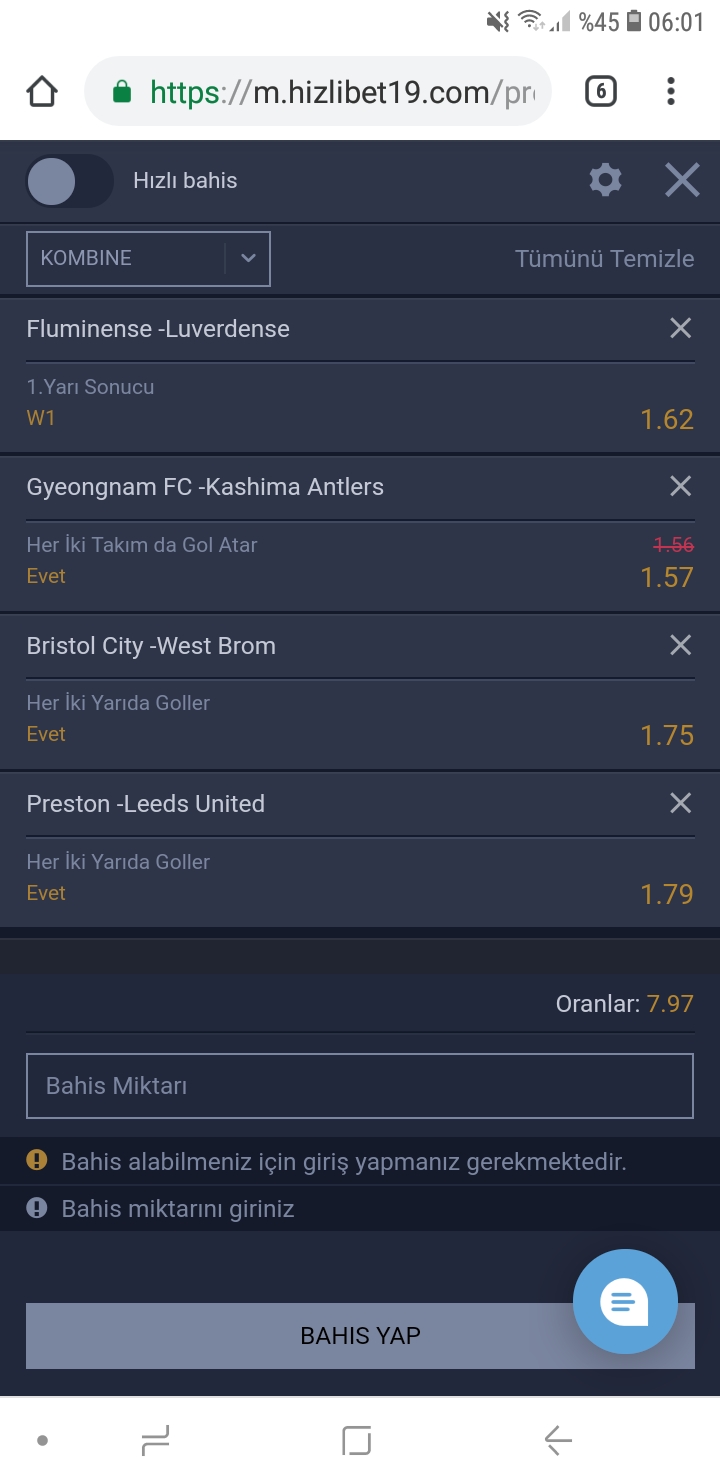Focus the Bahis Miktarı amount field
This screenshot has height=1480, width=720.
point(360,1085)
